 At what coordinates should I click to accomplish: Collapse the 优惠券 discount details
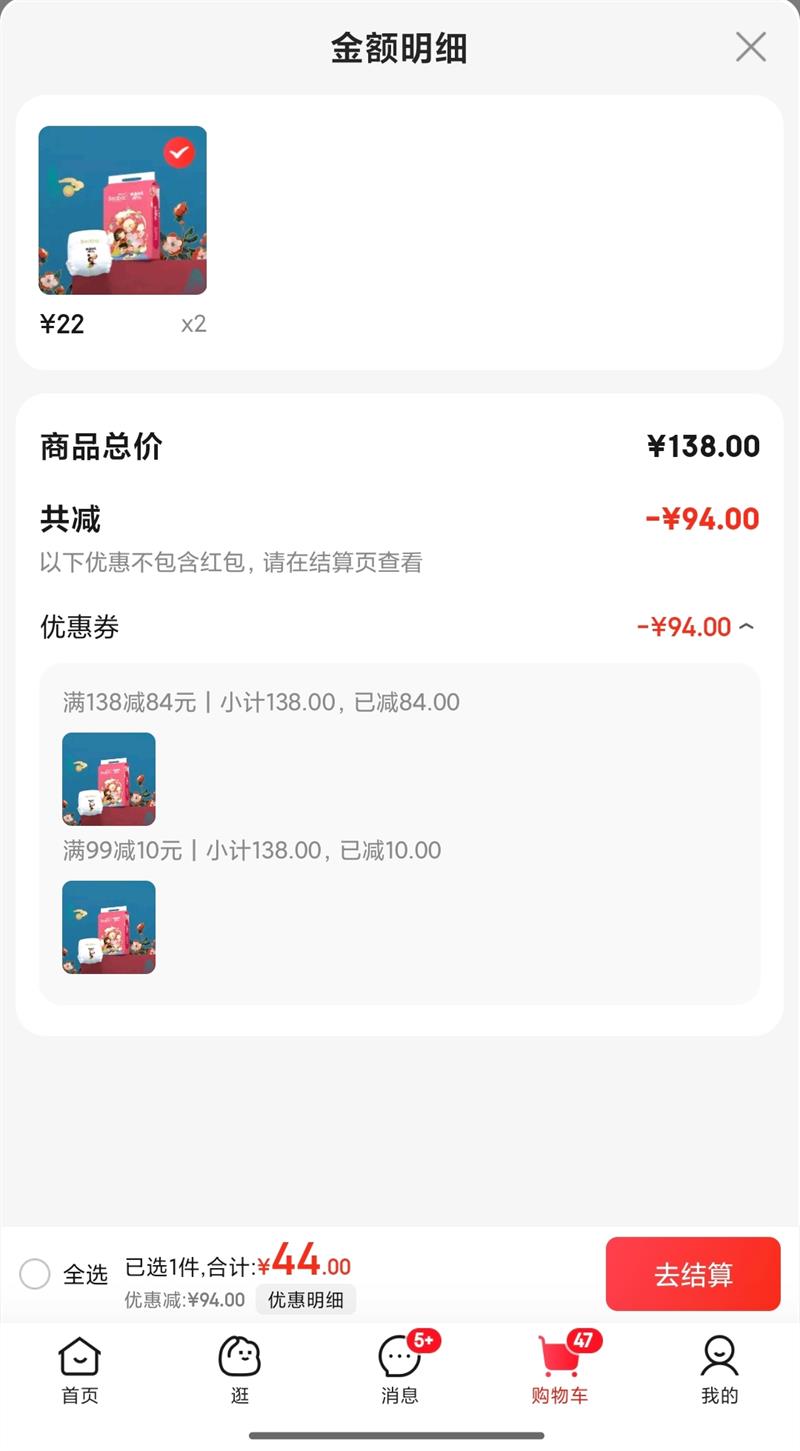click(x=746, y=627)
